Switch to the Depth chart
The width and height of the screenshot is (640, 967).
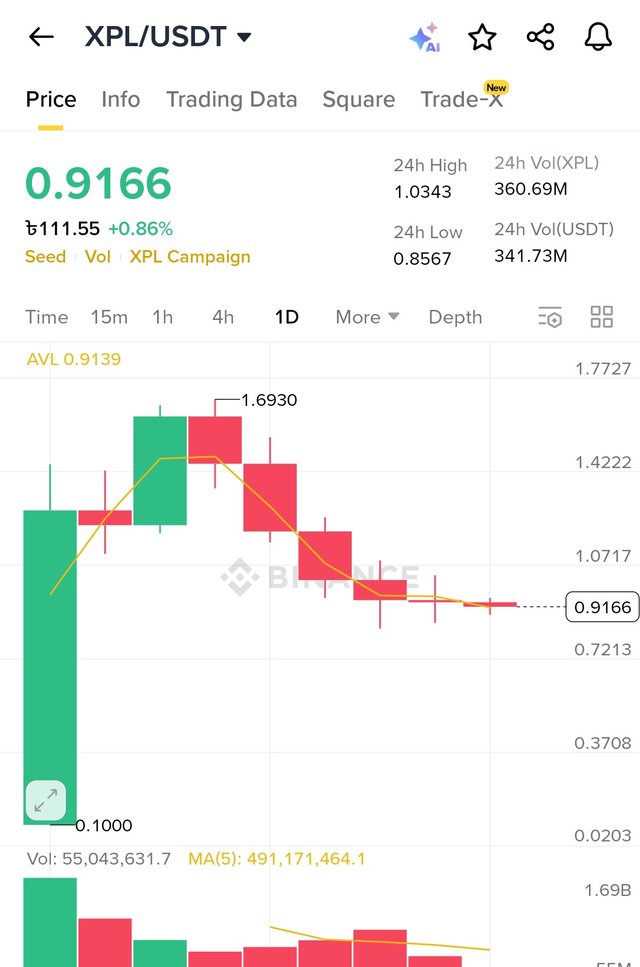(x=455, y=317)
